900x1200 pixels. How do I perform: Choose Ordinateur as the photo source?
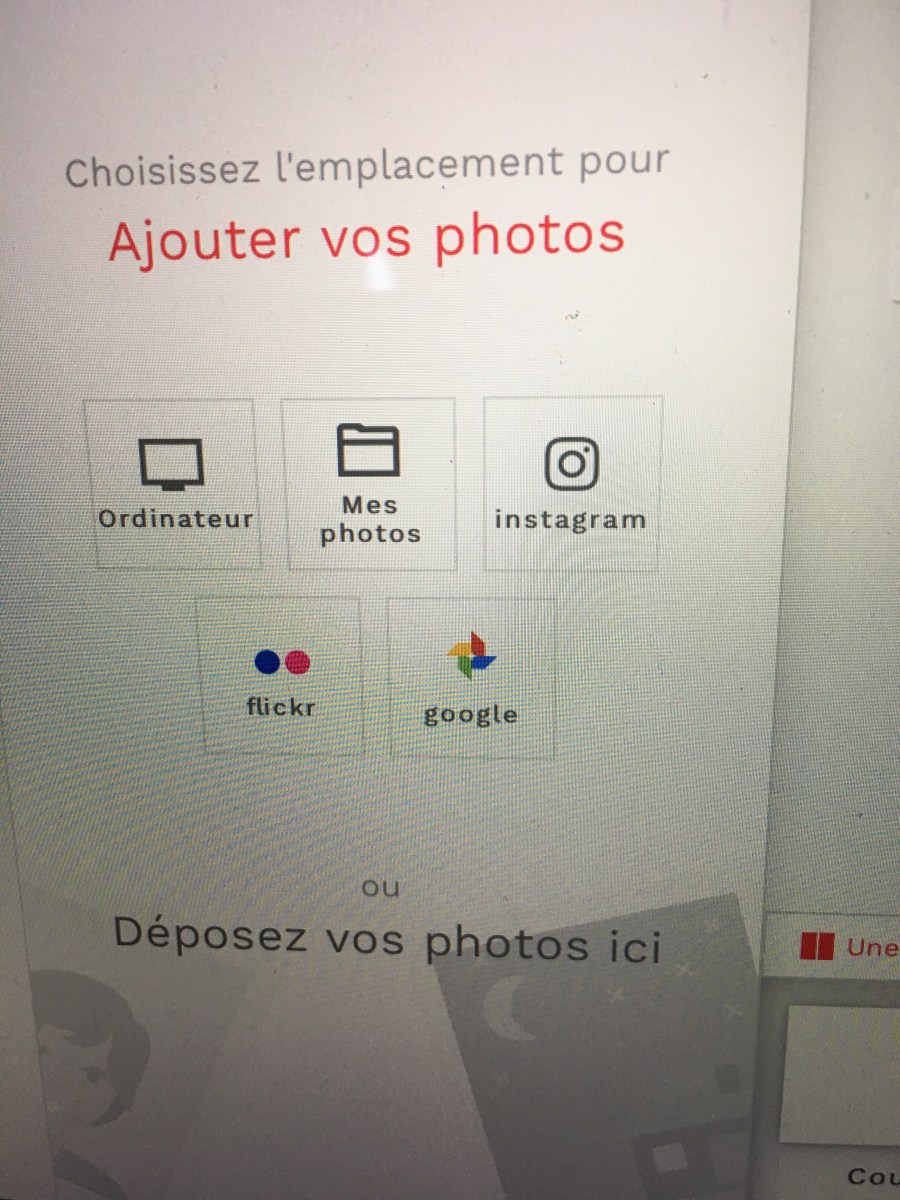click(172, 484)
